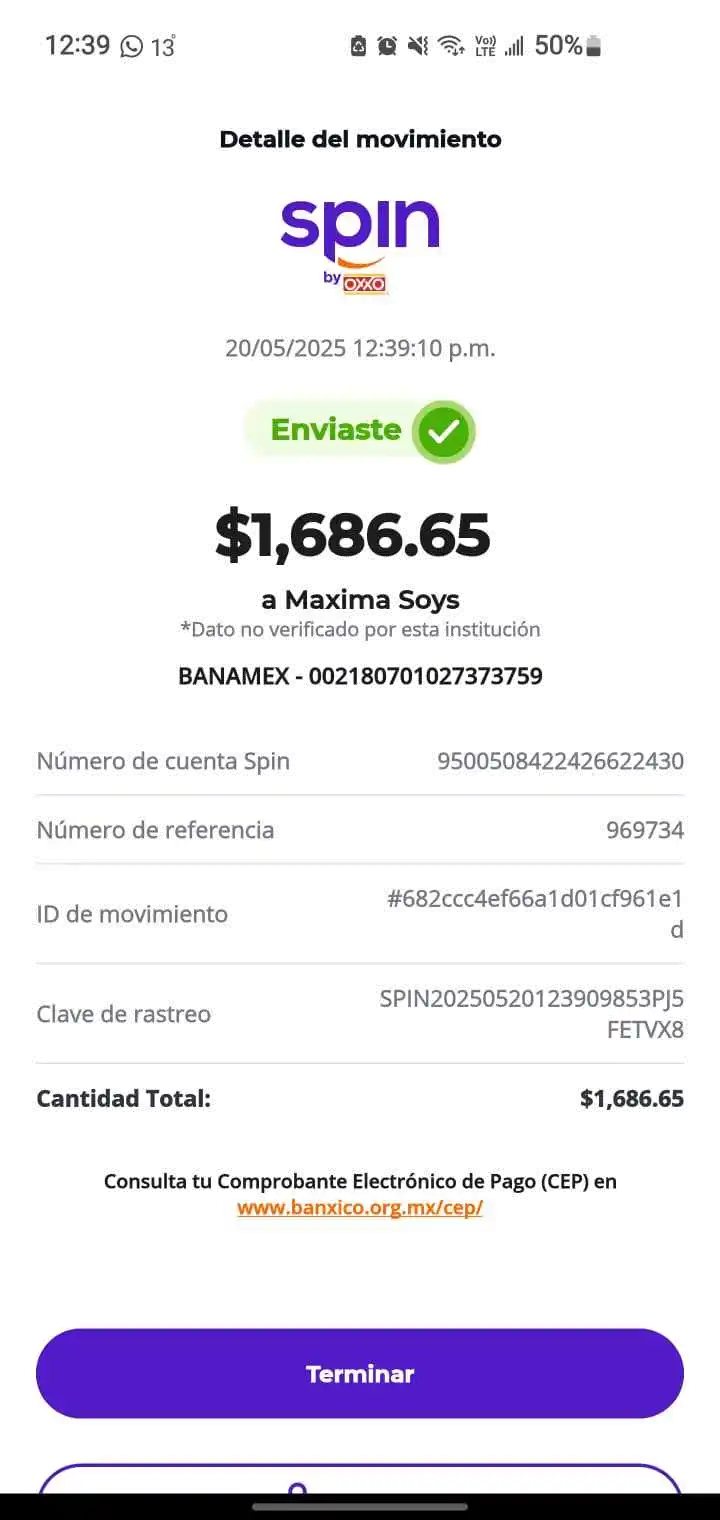Viewport: 720px width, 1520px height.
Task: Open the www.banxico.org.mx/cep/ link
Action: coord(360,1207)
